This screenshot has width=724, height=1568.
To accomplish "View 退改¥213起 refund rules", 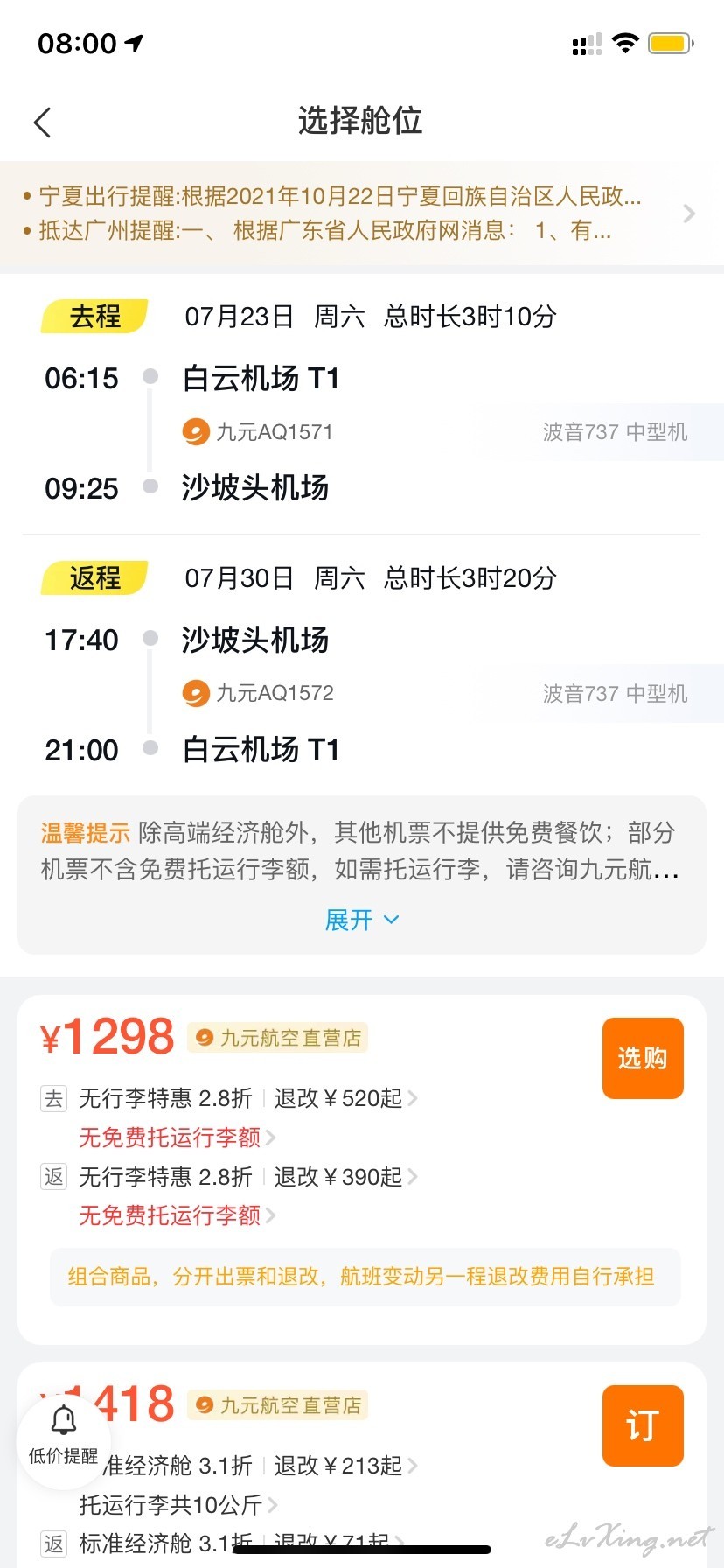I will coord(345,1466).
